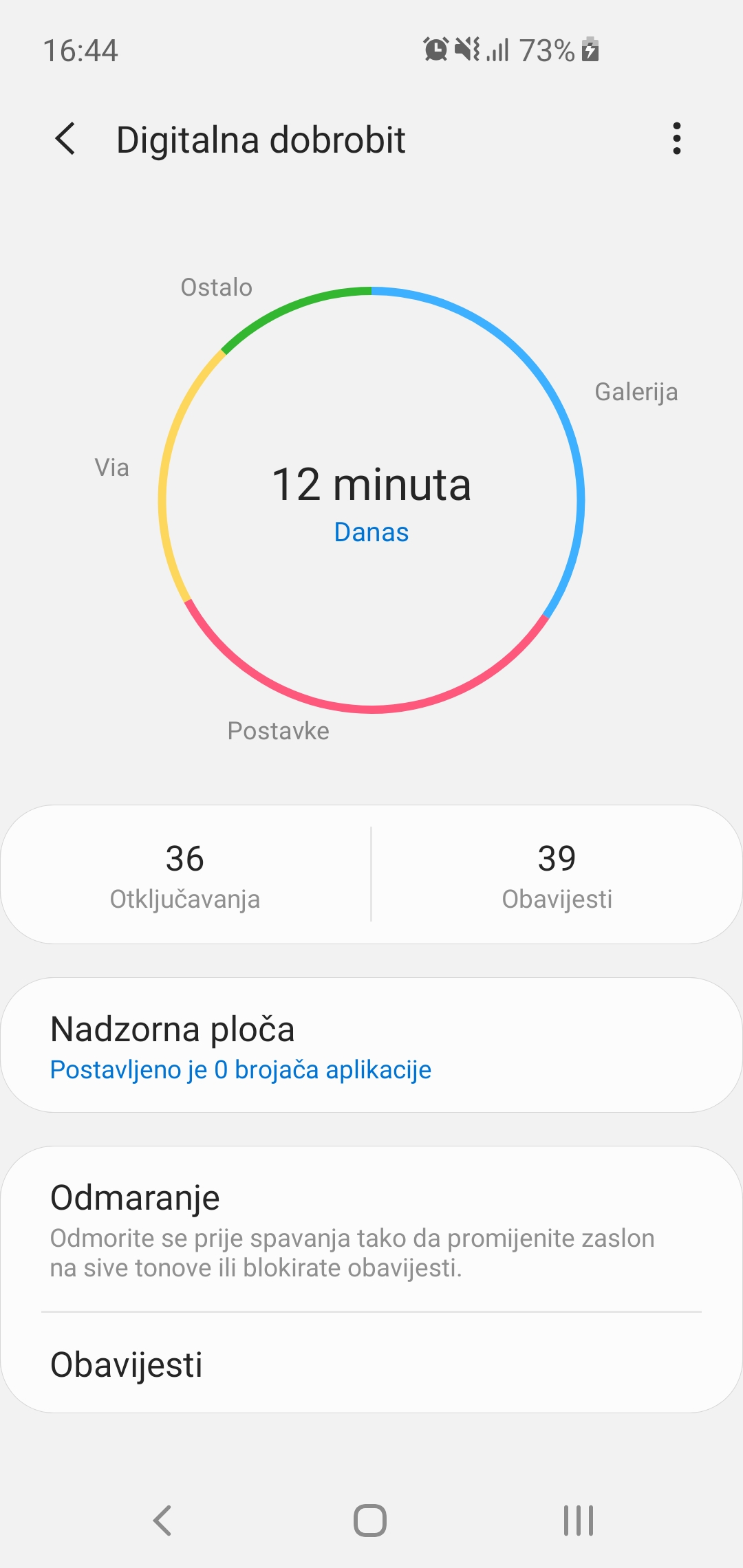Open the three-dot overflow menu
The width and height of the screenshot is (743, 1568).
[x=677, y=139]
